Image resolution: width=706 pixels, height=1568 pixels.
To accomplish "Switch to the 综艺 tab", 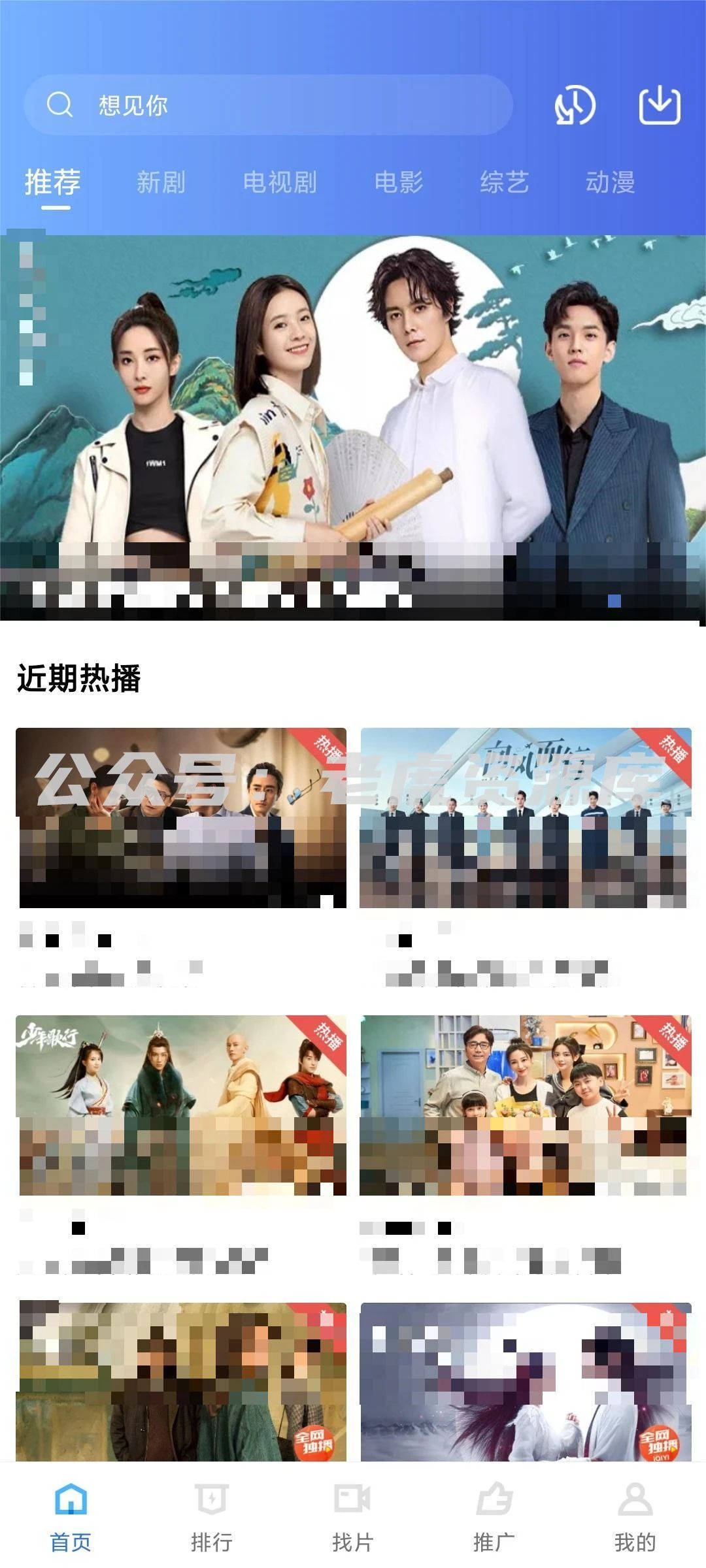I will (504, 182).
